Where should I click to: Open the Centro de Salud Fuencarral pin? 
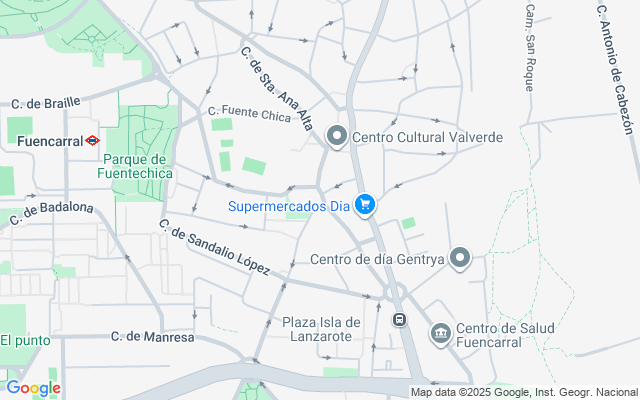[440, 333]
